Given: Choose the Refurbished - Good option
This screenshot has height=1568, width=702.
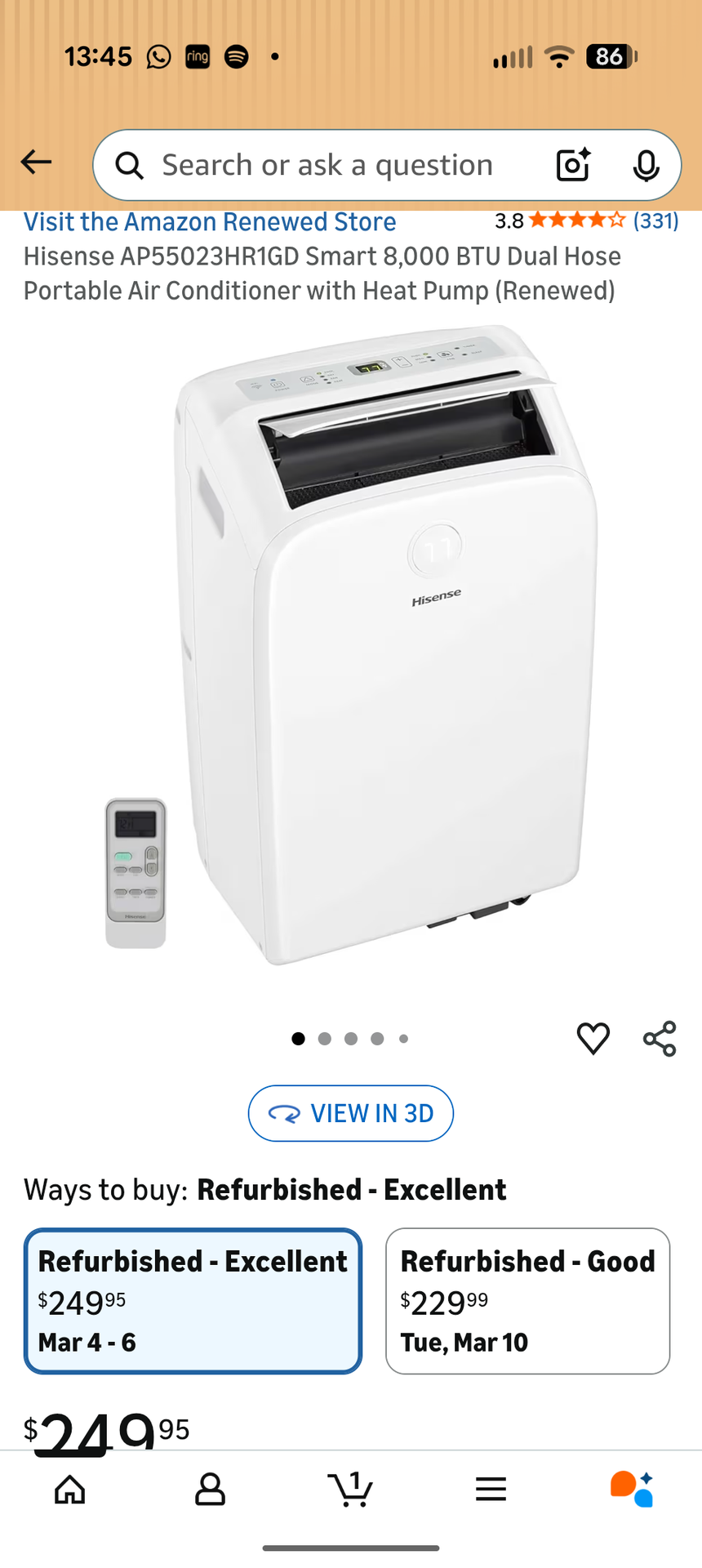Looking at the screenshot, I should coord(527,1301).
